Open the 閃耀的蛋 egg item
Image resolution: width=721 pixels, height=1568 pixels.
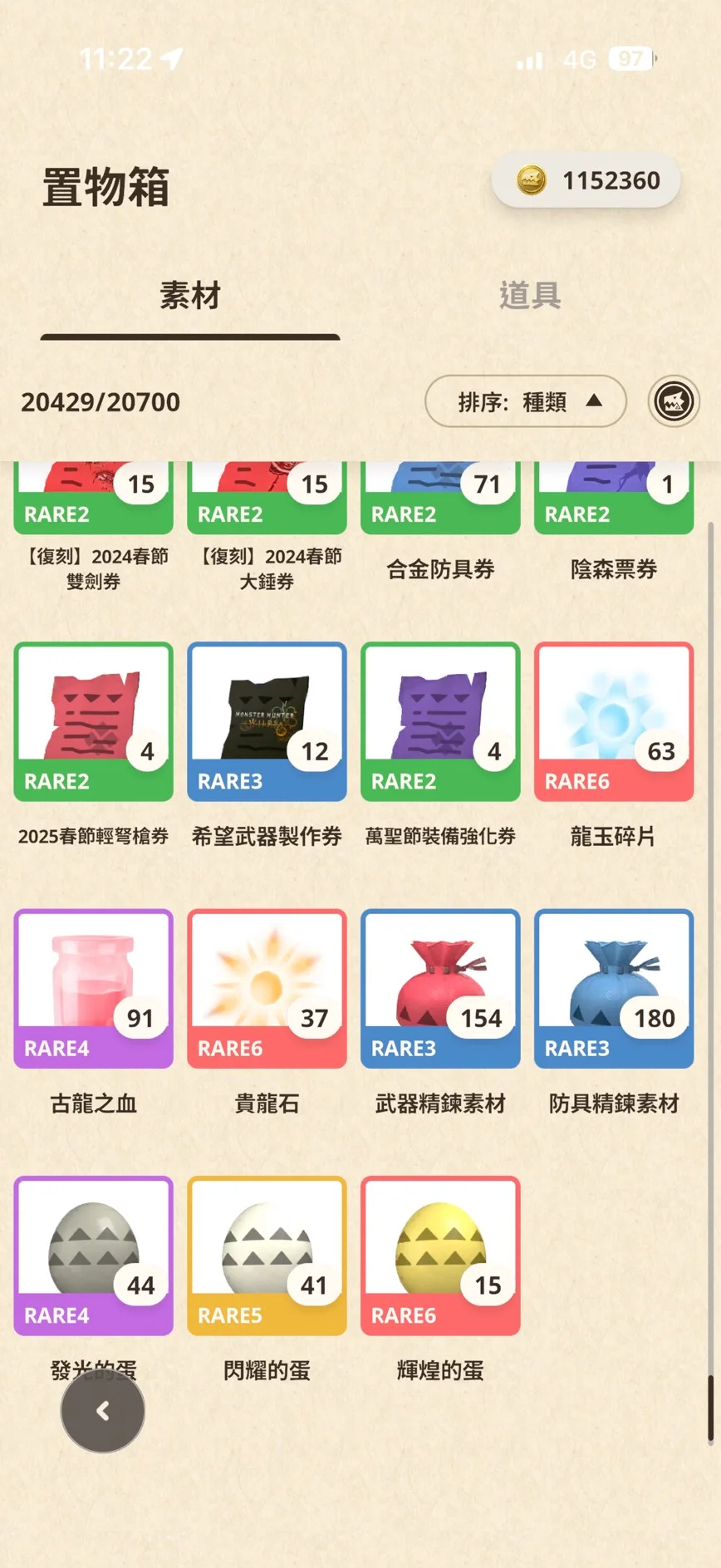[267, 1255]
